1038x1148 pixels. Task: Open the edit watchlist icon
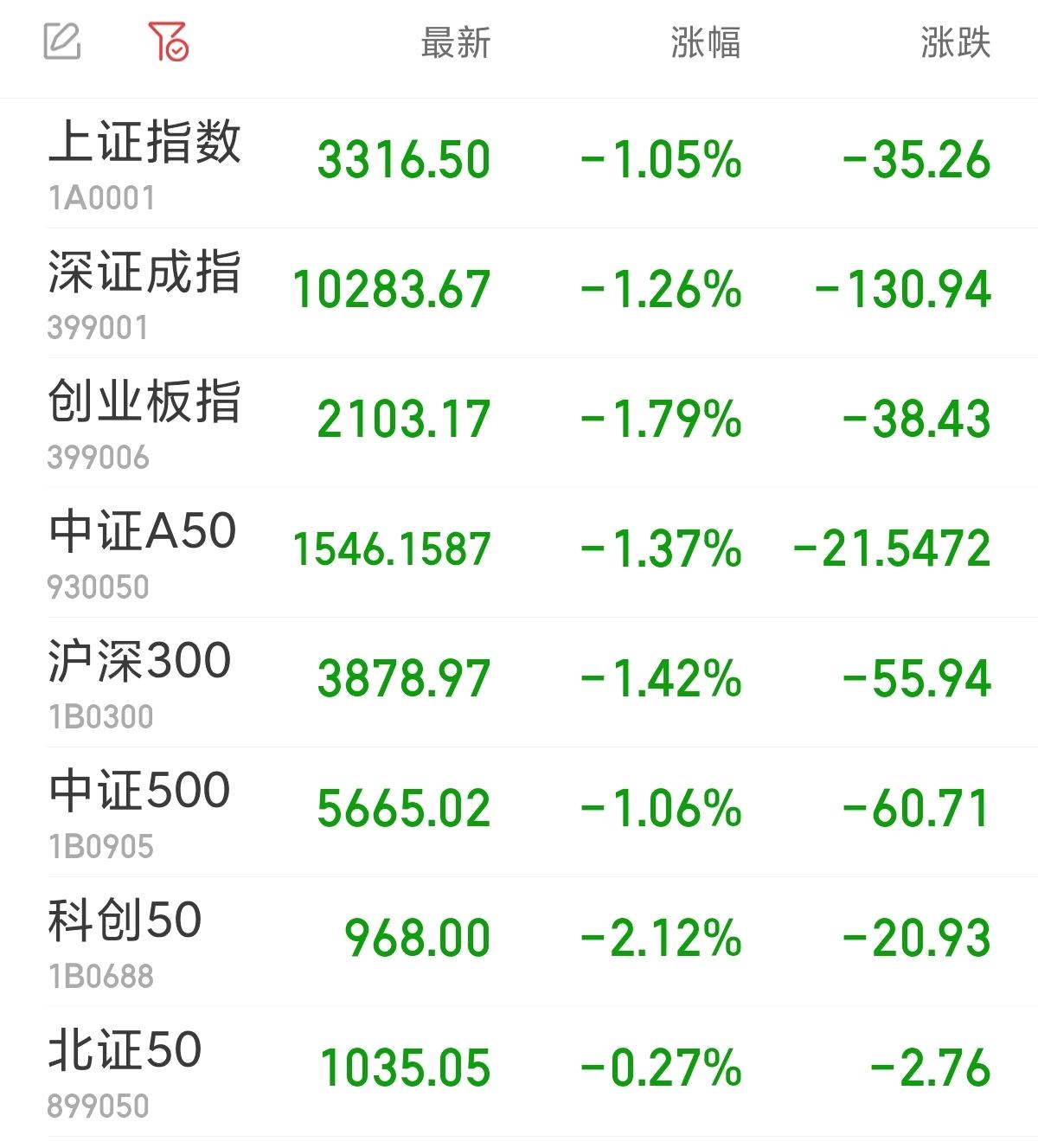62,42
